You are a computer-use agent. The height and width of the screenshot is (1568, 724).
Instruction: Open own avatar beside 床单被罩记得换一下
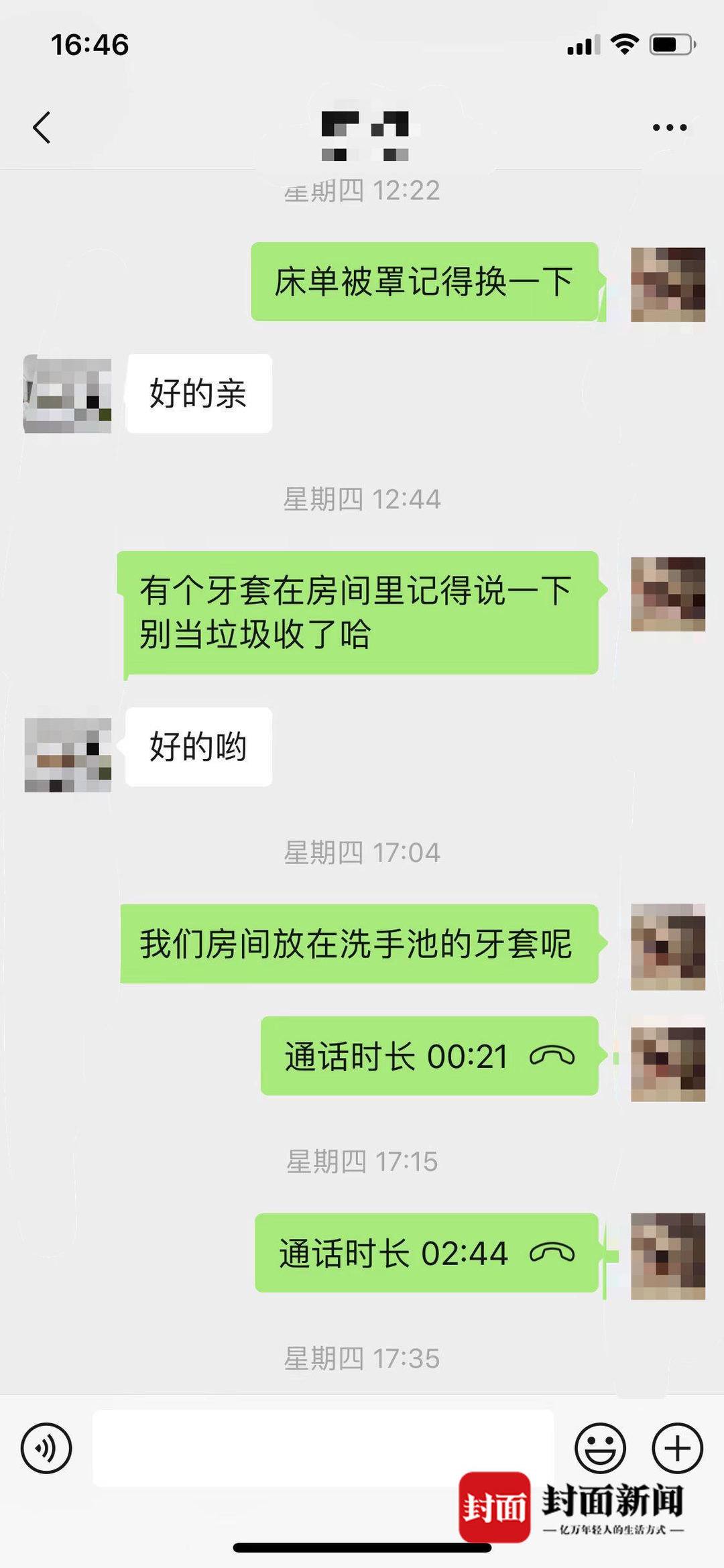point(668,284)
